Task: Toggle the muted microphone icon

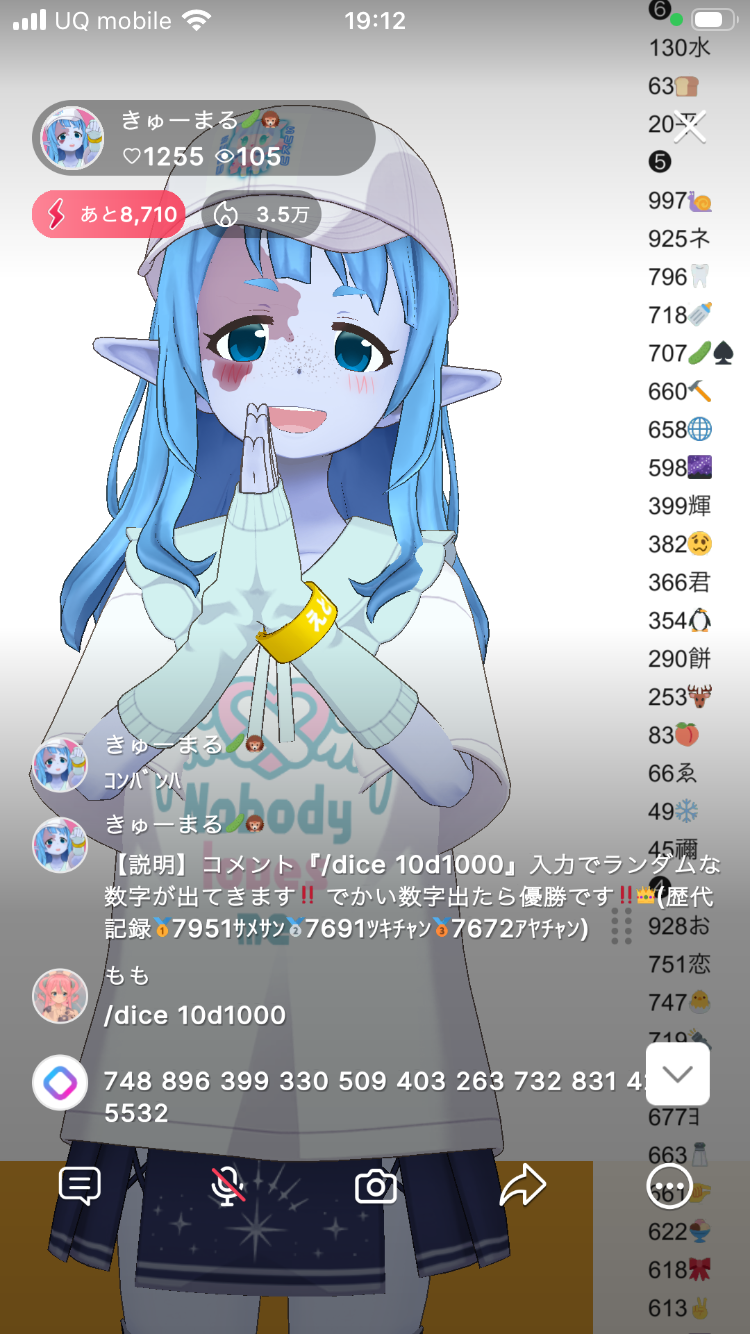Action: point(228,1186)
